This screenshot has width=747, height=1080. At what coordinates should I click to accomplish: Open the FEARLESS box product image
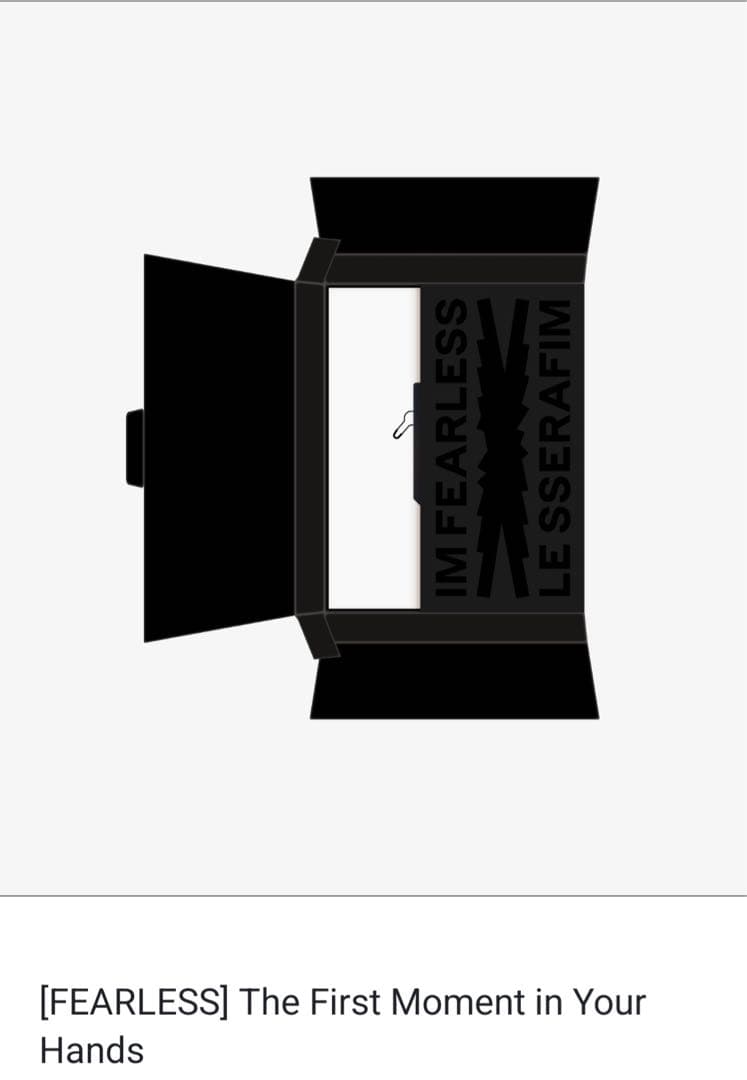tap(372, 448)
